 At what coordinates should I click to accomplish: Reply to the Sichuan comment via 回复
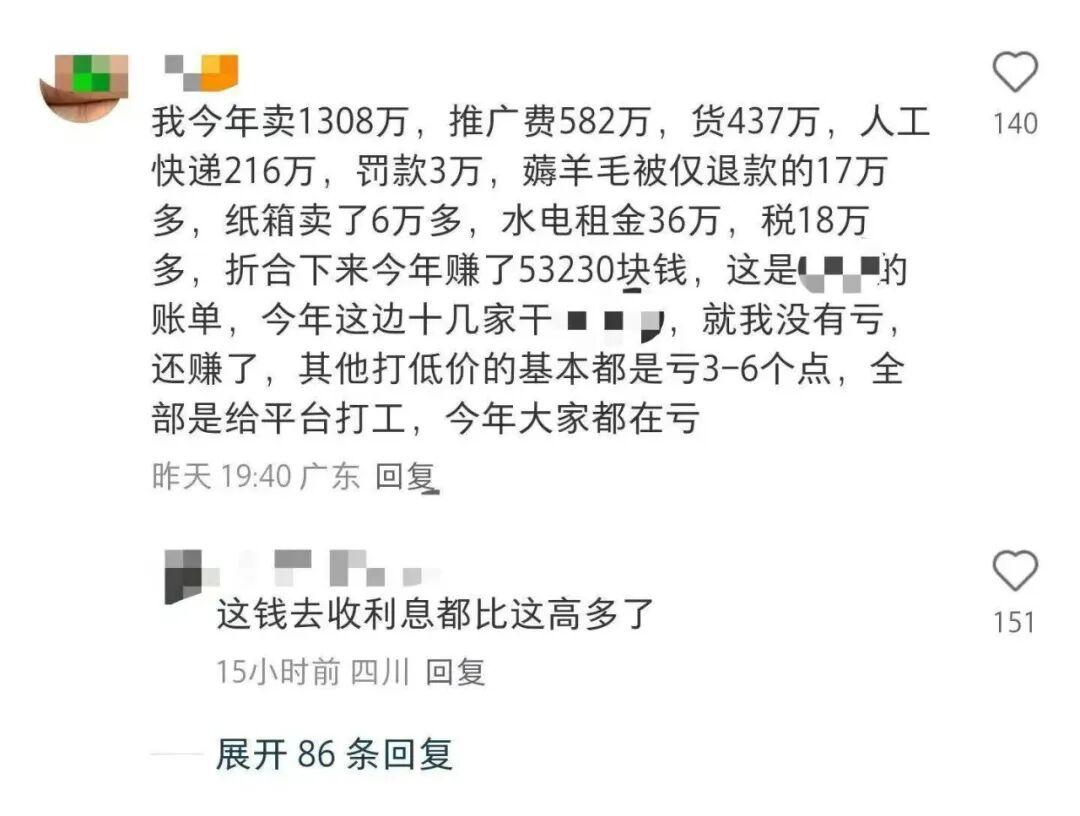[x=456, y=671]
